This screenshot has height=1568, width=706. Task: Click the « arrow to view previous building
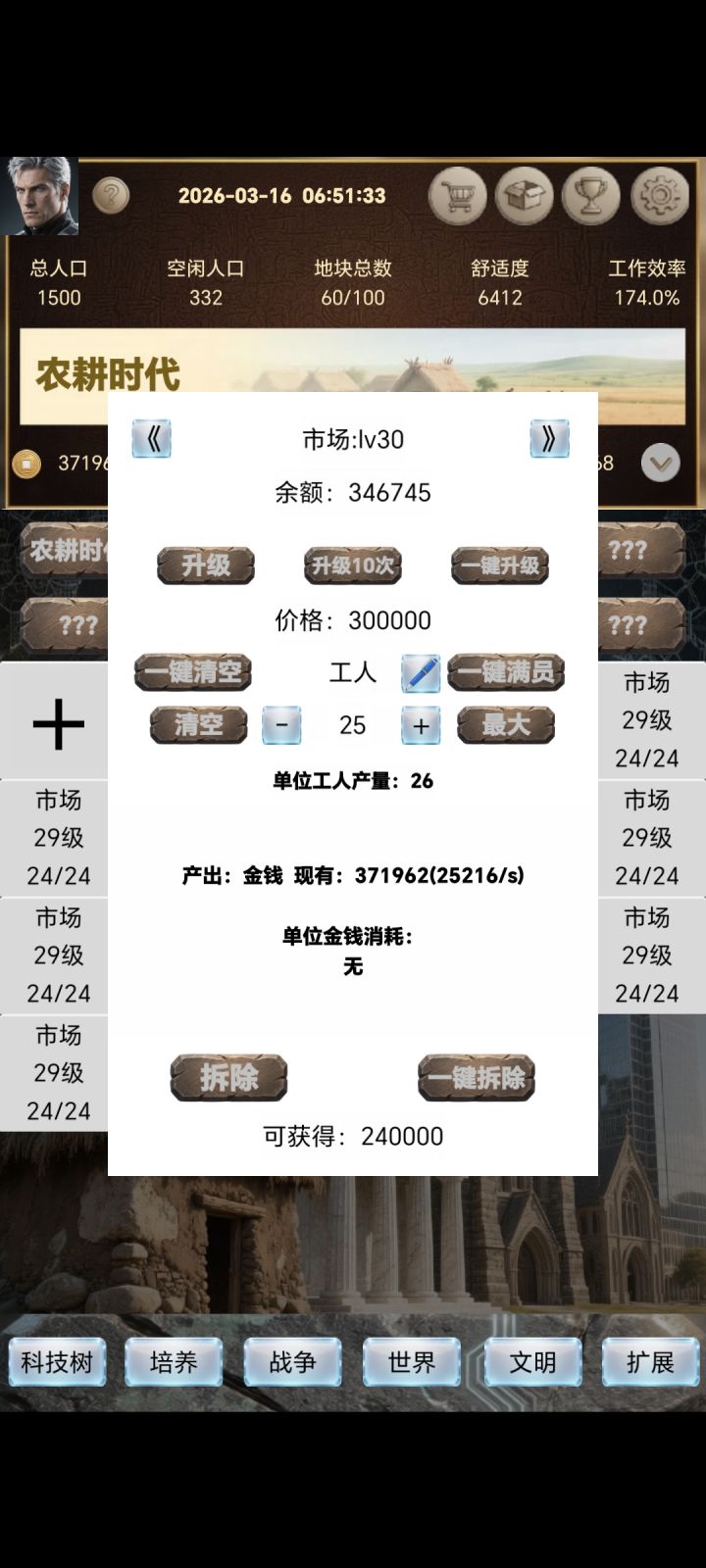153,438
